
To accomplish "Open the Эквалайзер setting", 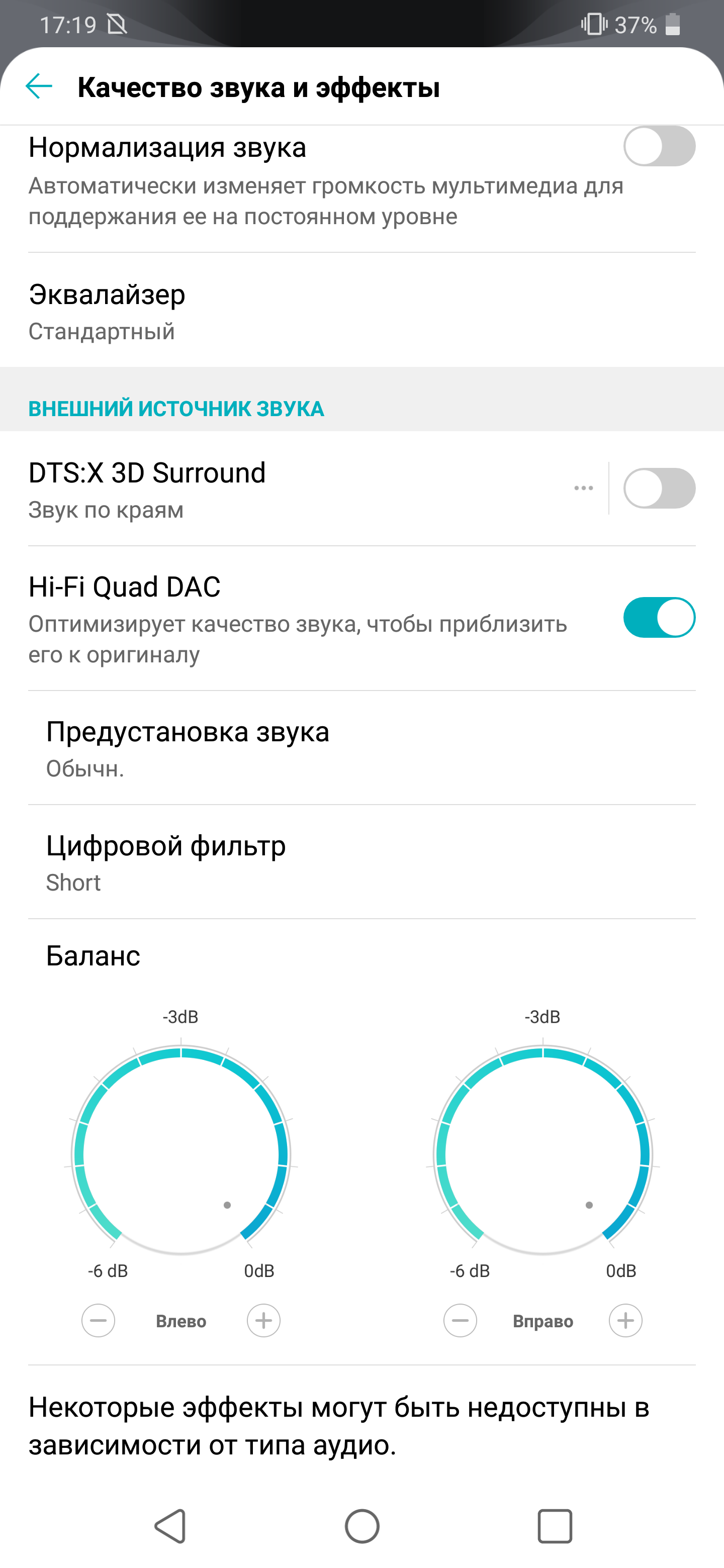I will (x=361, y=311).
